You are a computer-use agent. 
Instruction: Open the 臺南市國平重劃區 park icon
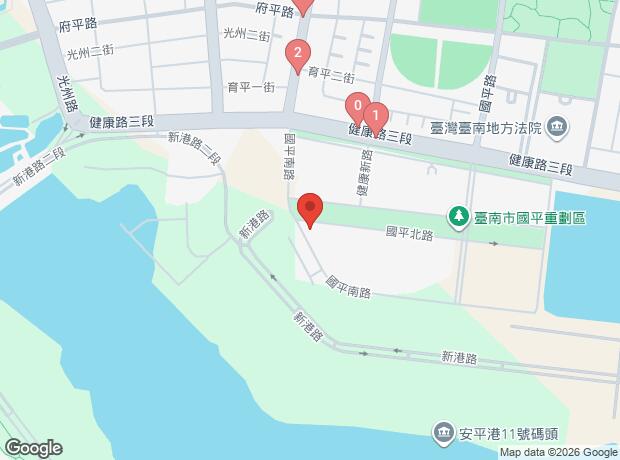pyautogui.click(x=458, y=216)
